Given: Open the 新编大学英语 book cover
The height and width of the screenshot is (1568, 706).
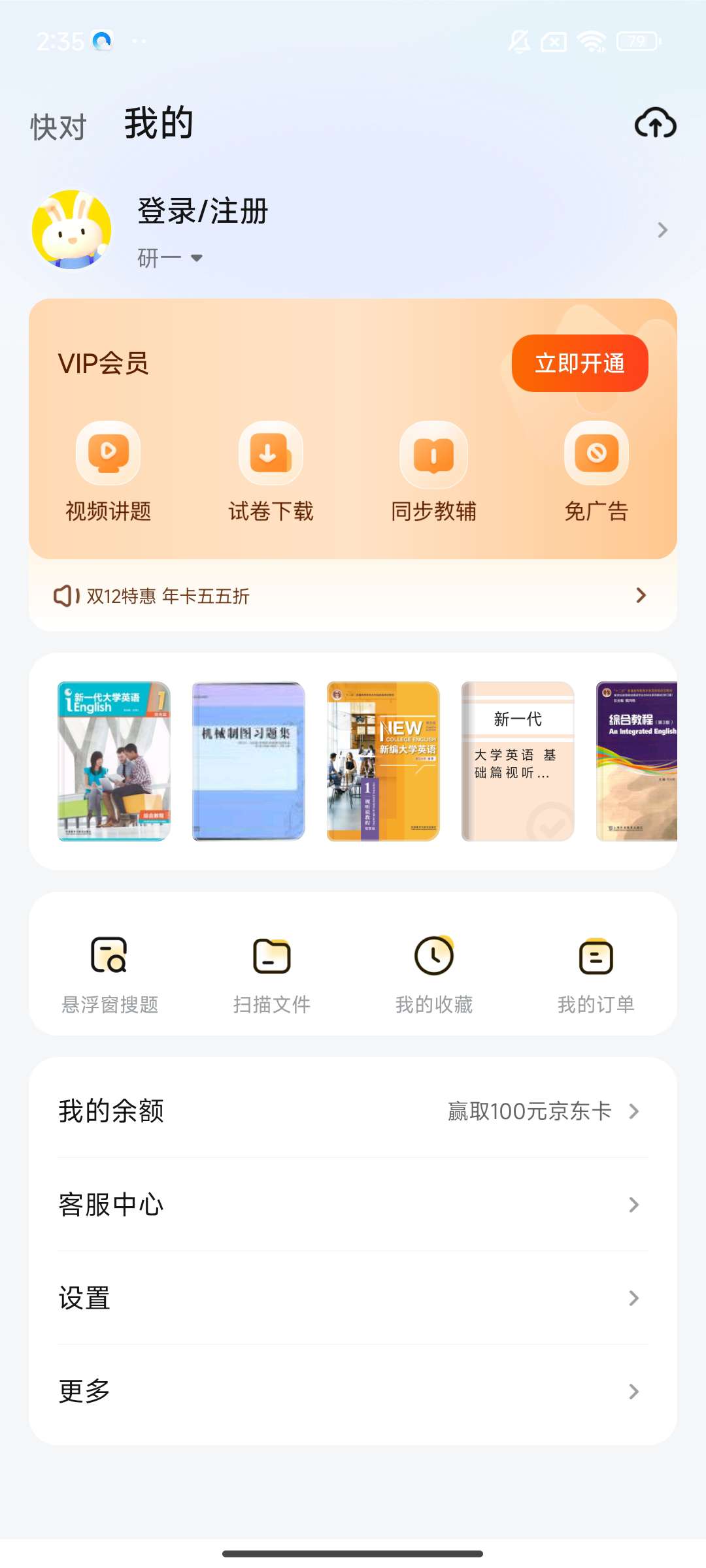Looking at the screenshot, I should (383, 761).
